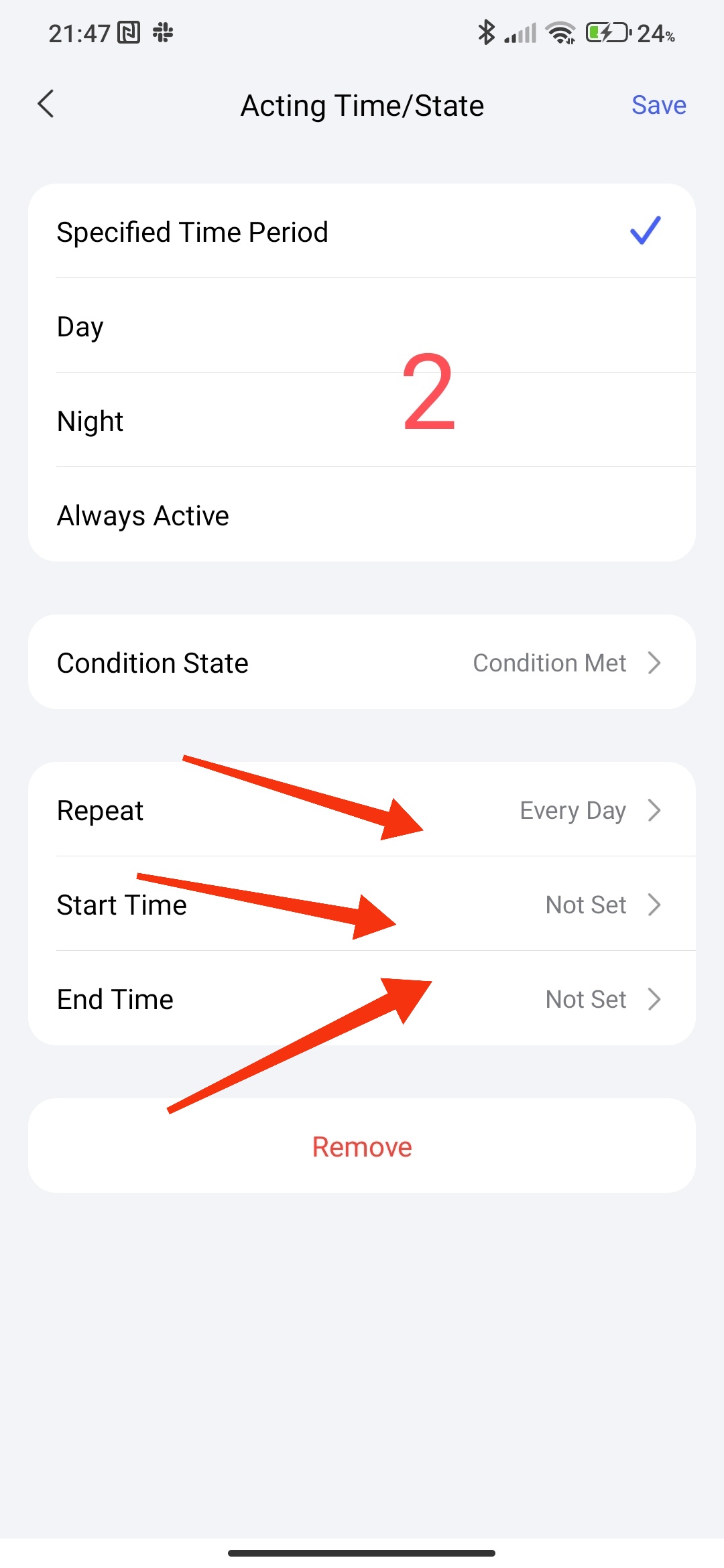Go back using the top-left arrow
Viewport: 724px width, 1568px height.
pos(46,105)
